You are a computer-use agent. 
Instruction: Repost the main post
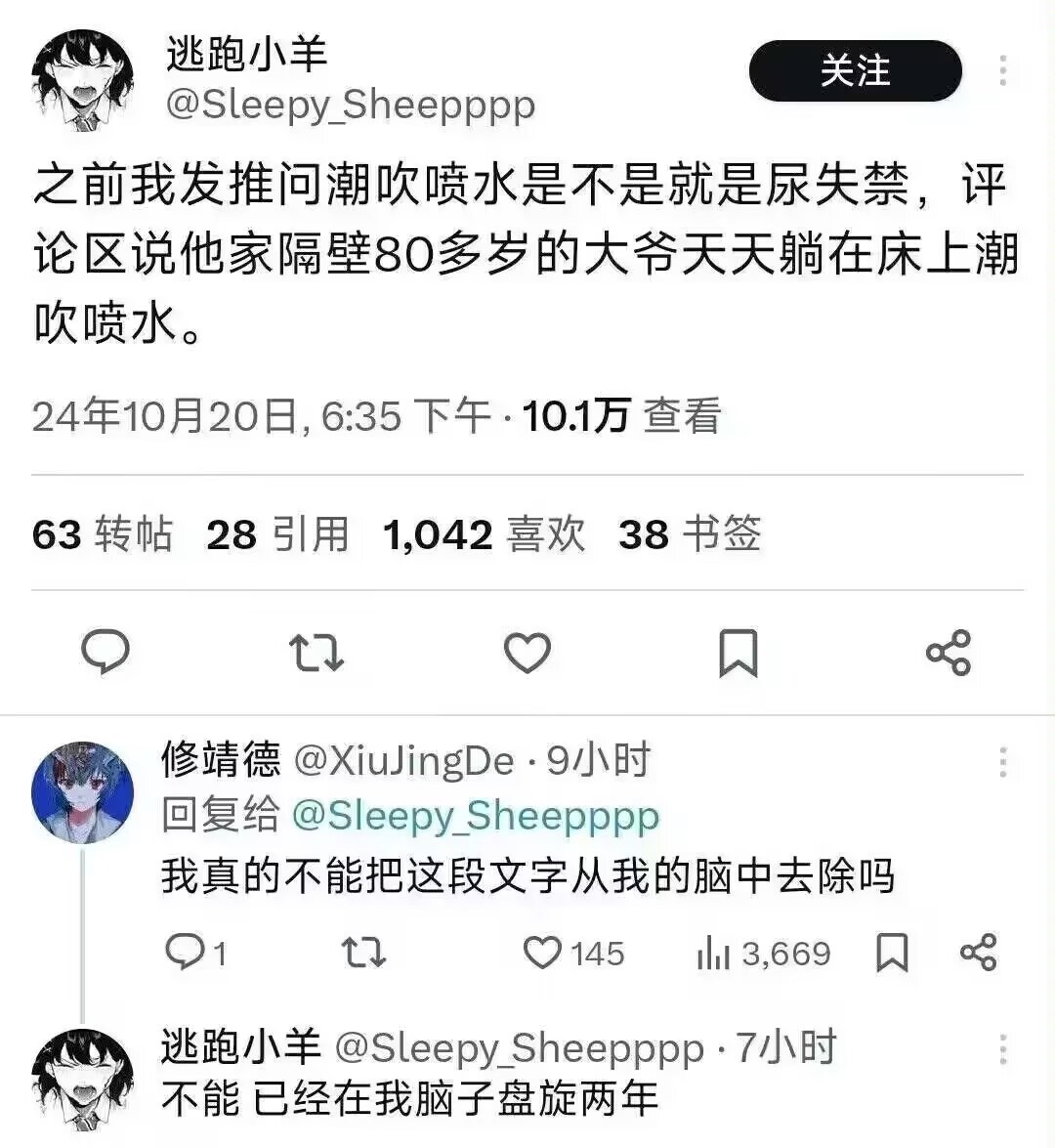click(x=316, y=652)
